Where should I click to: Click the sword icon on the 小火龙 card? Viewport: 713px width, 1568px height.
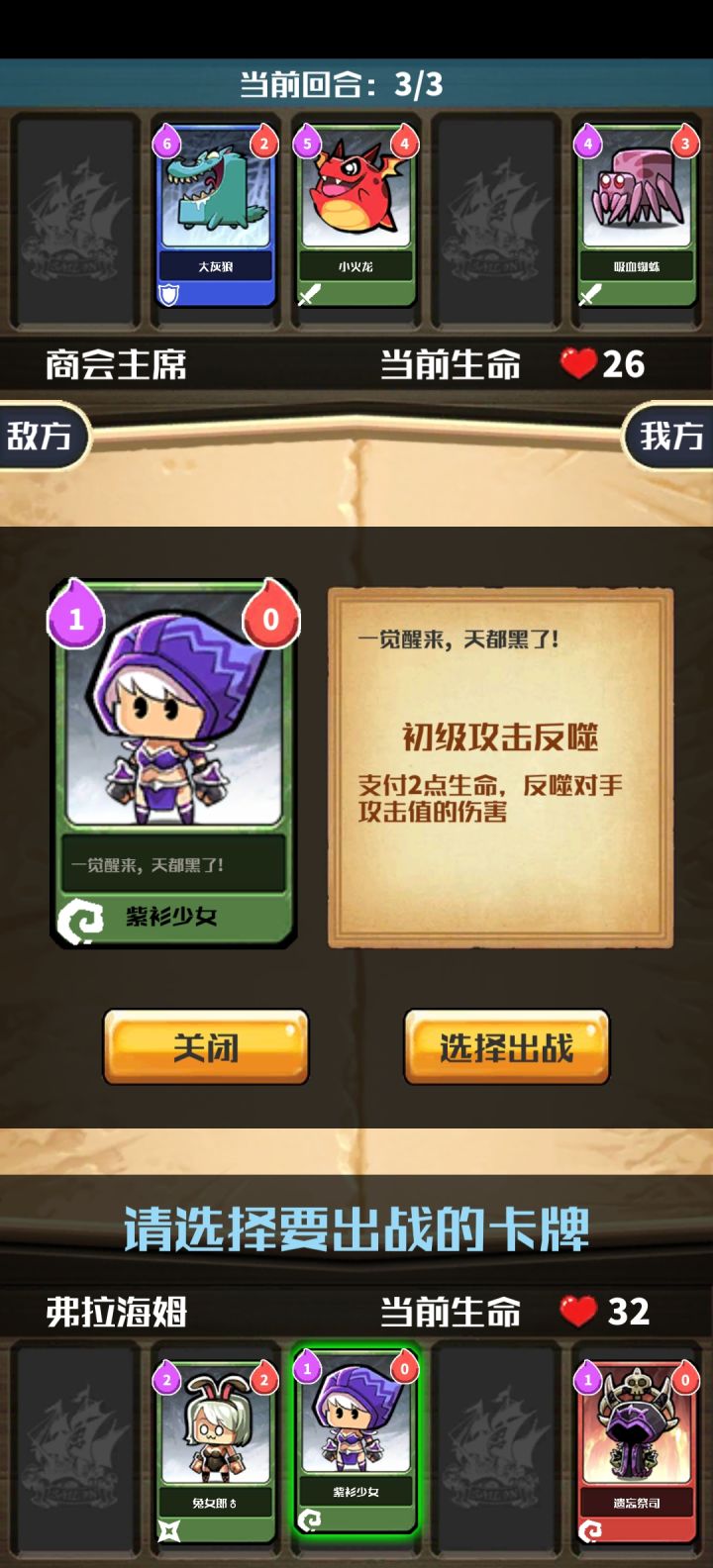(311, 293)
